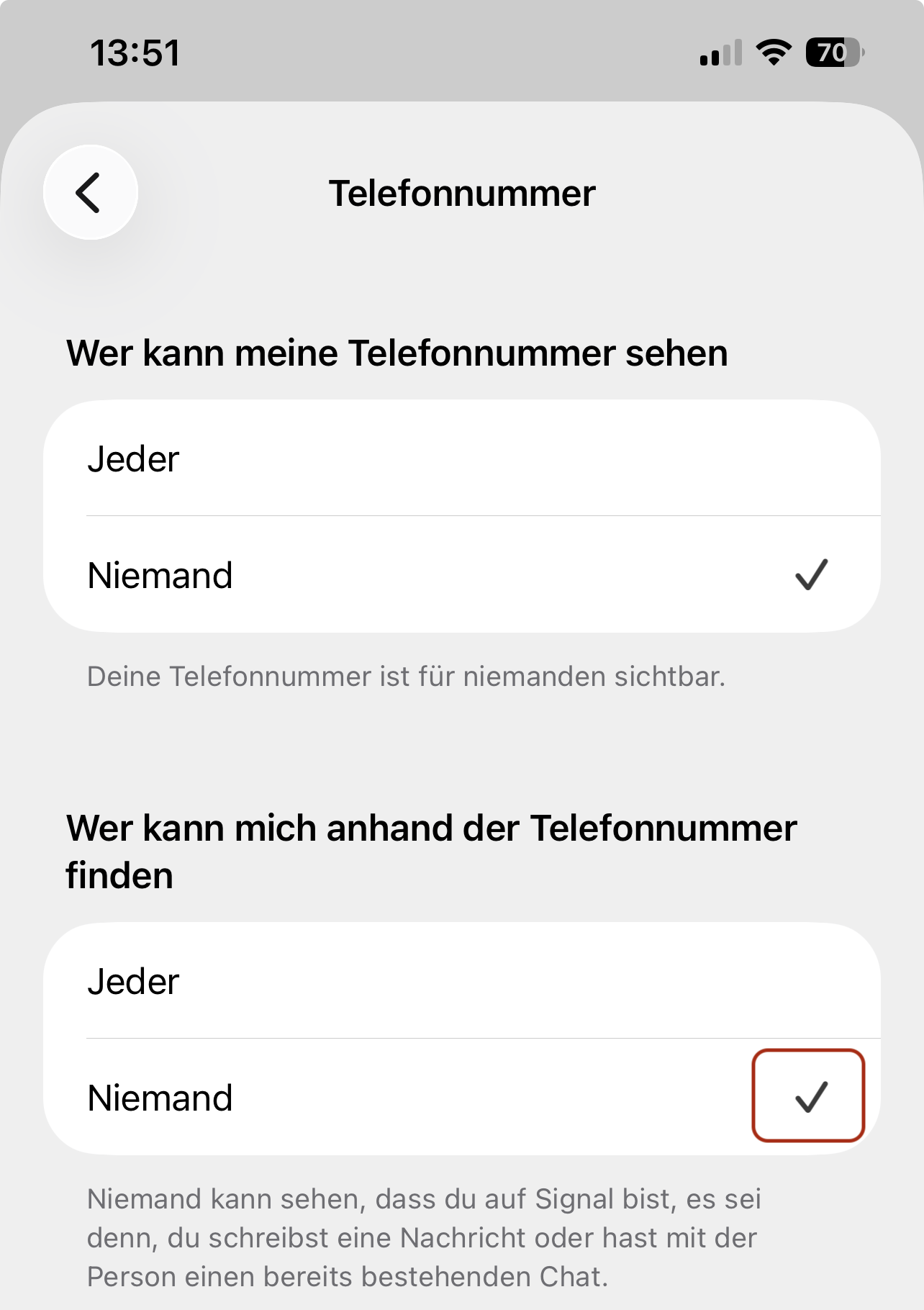Go back from the Telefonnummer screen
924x1310 pixels.
[91, 193]
